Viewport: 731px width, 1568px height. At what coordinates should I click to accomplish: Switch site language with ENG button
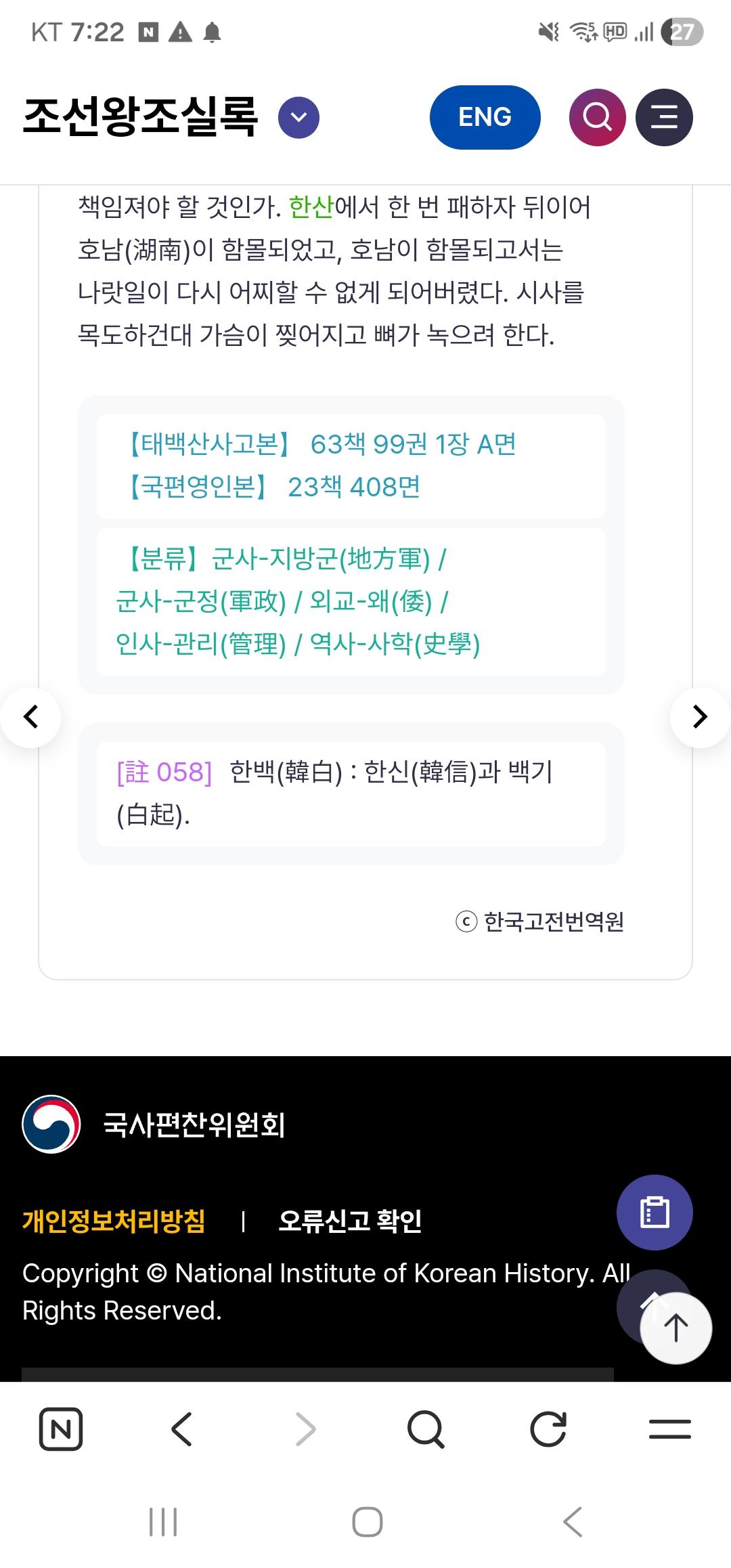(x=485, y=117)
